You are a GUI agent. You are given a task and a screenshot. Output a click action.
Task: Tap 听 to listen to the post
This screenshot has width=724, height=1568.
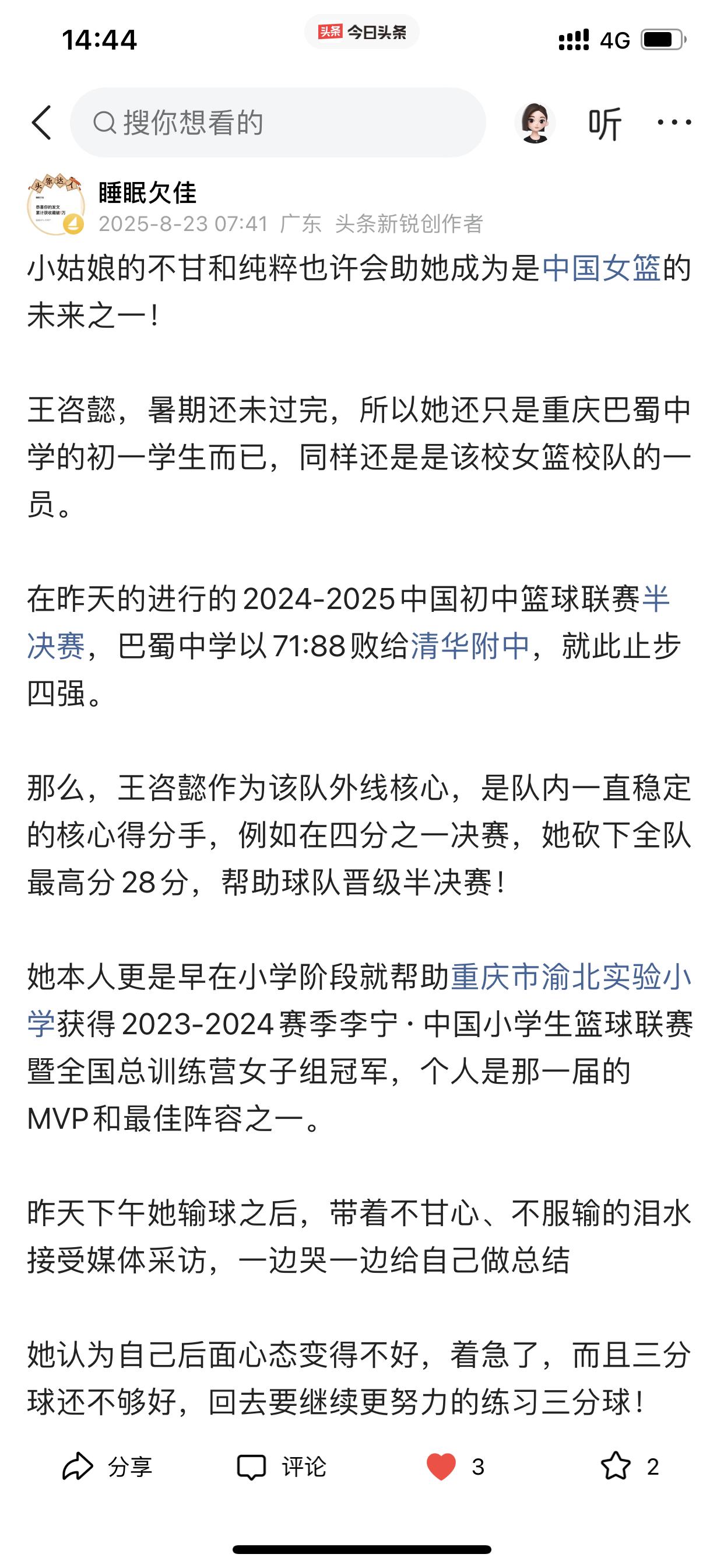point(604,123)
